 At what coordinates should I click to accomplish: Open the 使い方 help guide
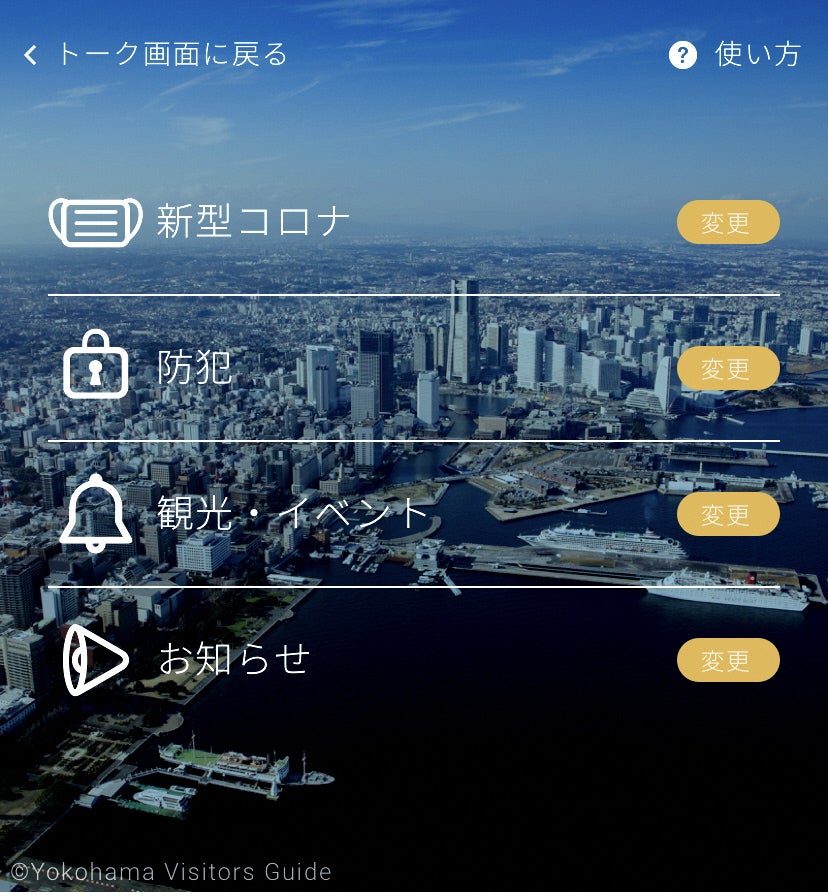click(x=735, y=55)
